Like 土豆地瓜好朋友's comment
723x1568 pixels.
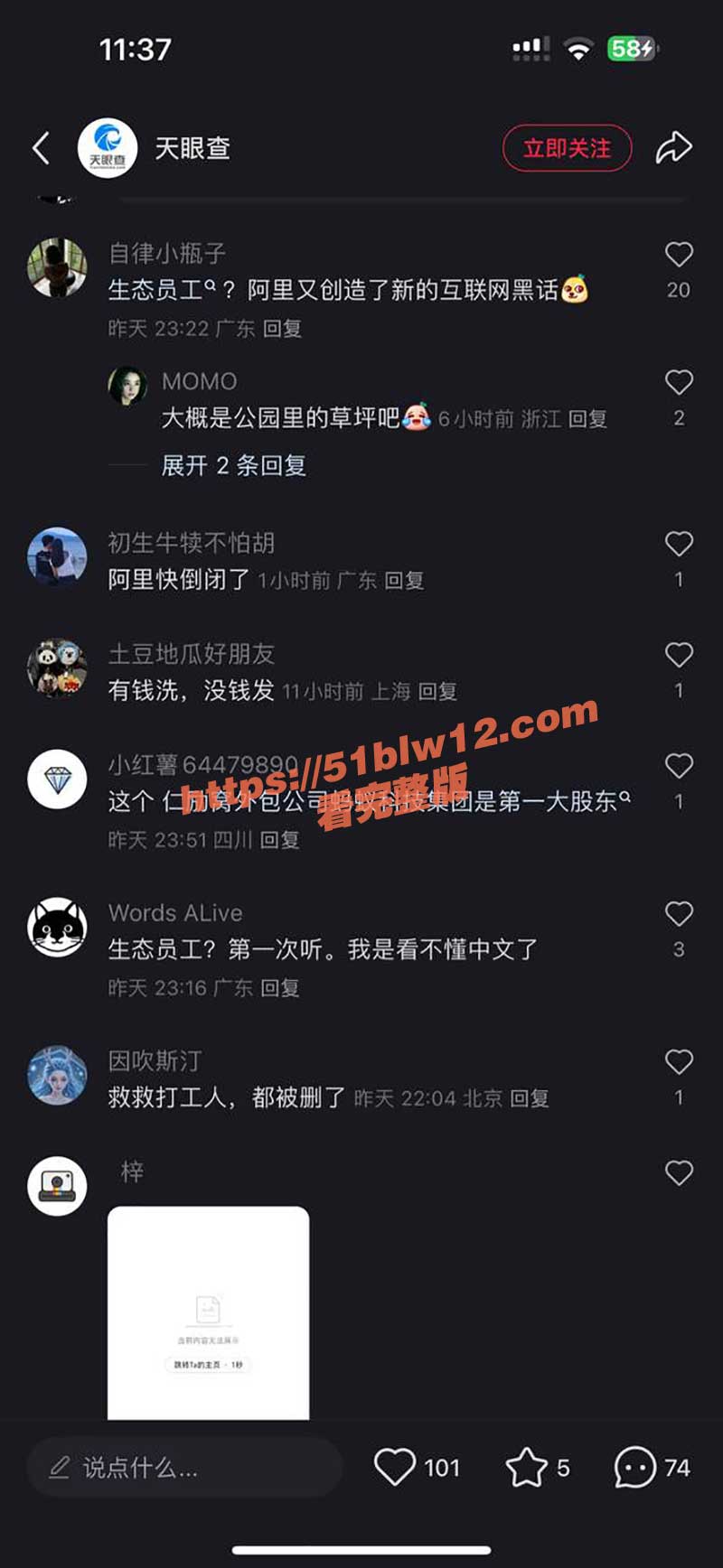(x=679, y=655)
